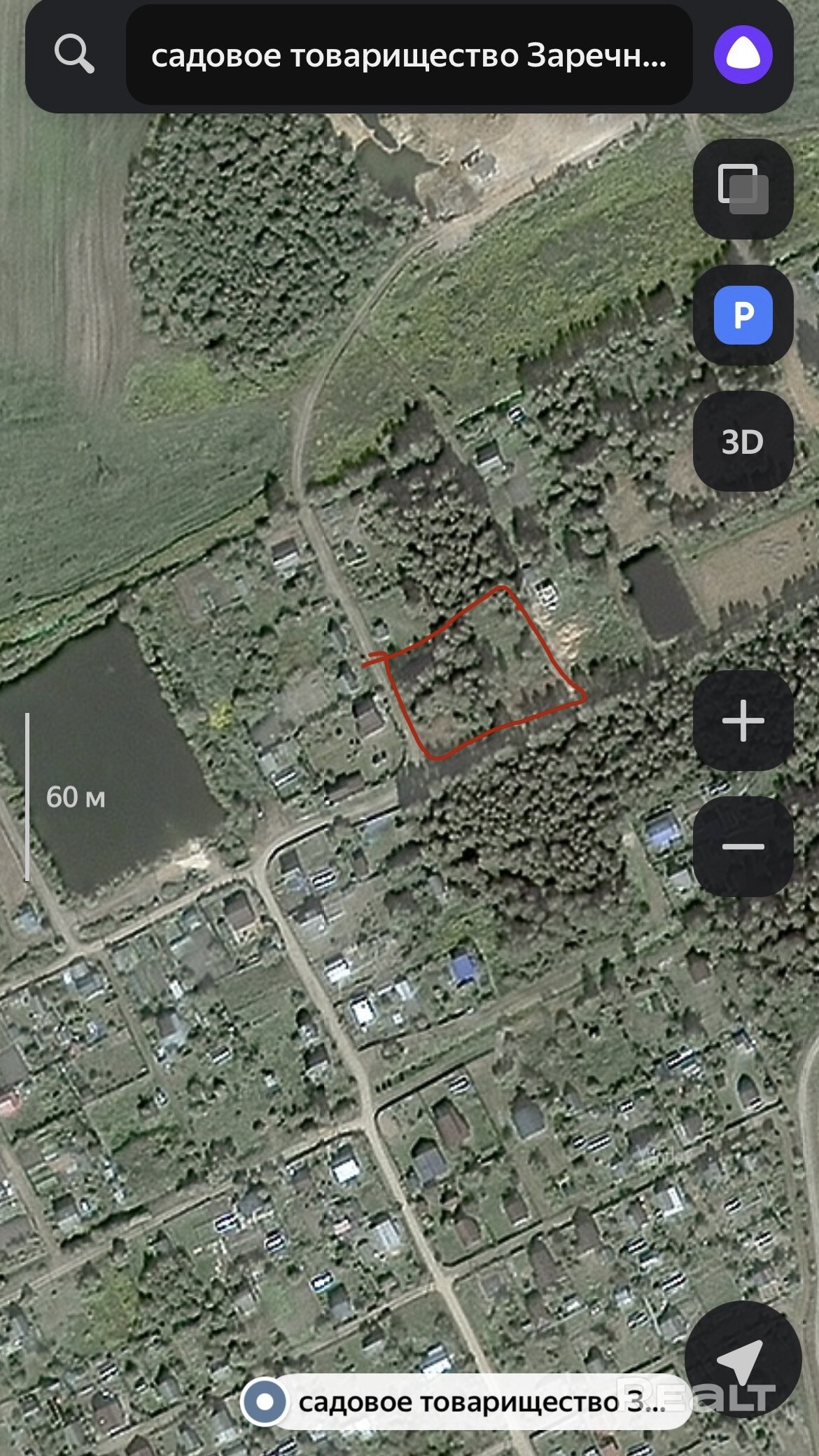Zoom out with the minus button
The width and height of the screenshot is (819, 1456).
pyautogui.click(x=743, y=846)
